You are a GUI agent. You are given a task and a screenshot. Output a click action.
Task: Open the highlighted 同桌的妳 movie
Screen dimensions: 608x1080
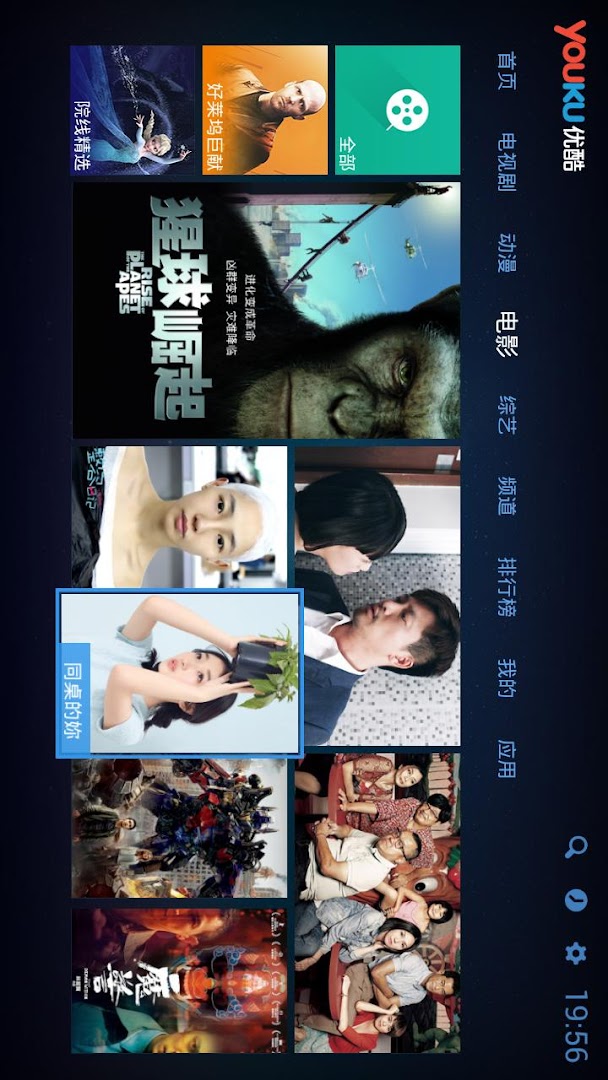click(180, 672)
